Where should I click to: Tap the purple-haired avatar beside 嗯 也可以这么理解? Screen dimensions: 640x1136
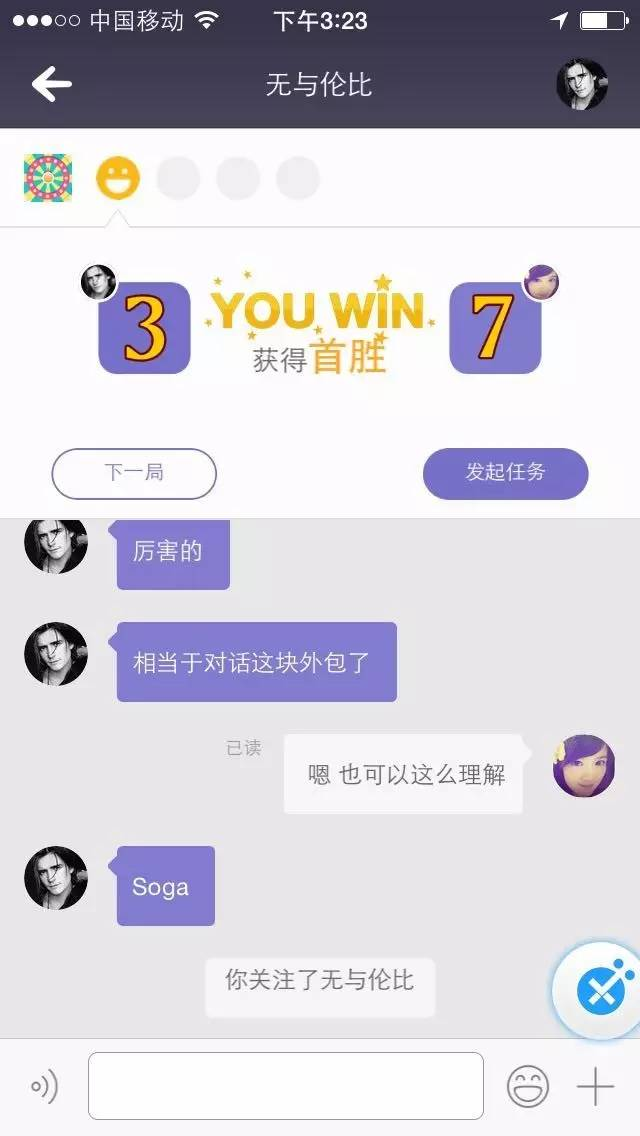coord(583,766)
